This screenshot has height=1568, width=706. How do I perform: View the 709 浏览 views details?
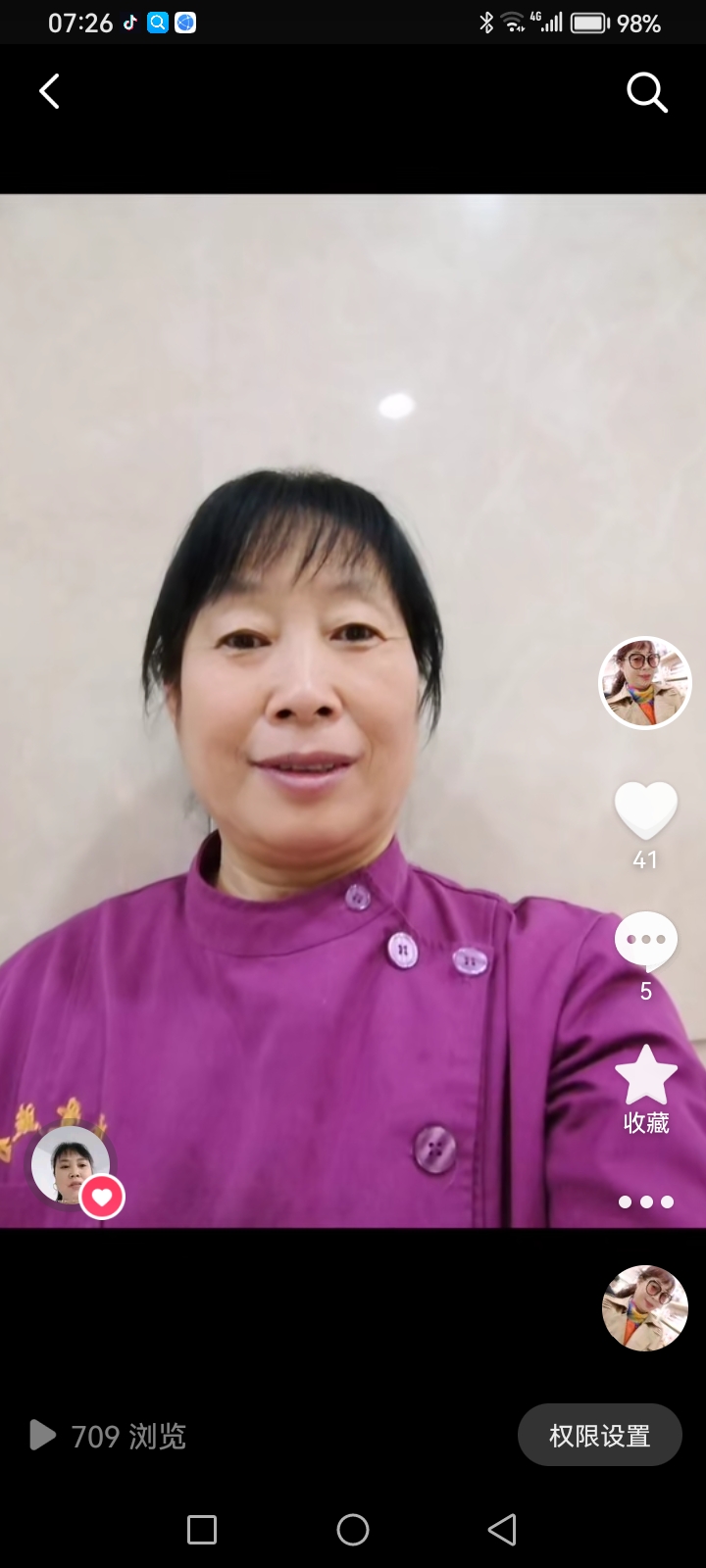108,1436
